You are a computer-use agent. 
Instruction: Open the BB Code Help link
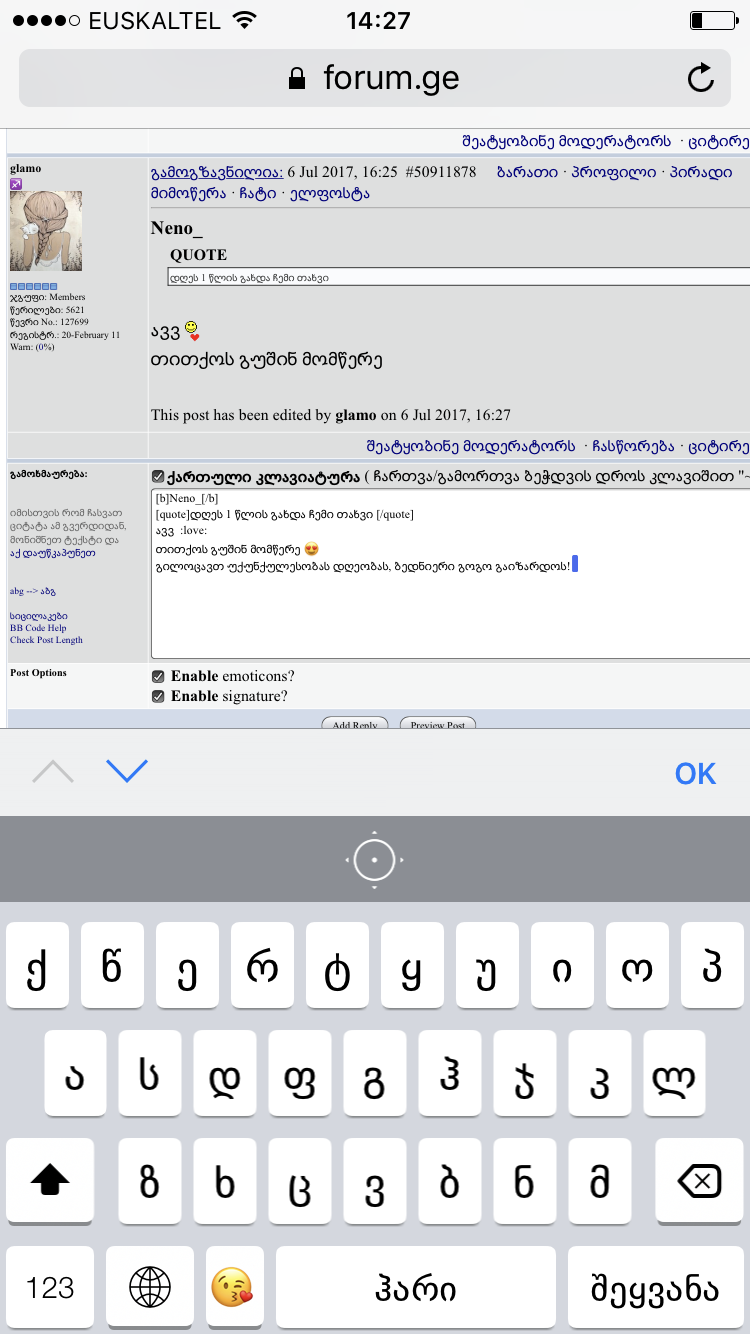click(x=38, y=628)
